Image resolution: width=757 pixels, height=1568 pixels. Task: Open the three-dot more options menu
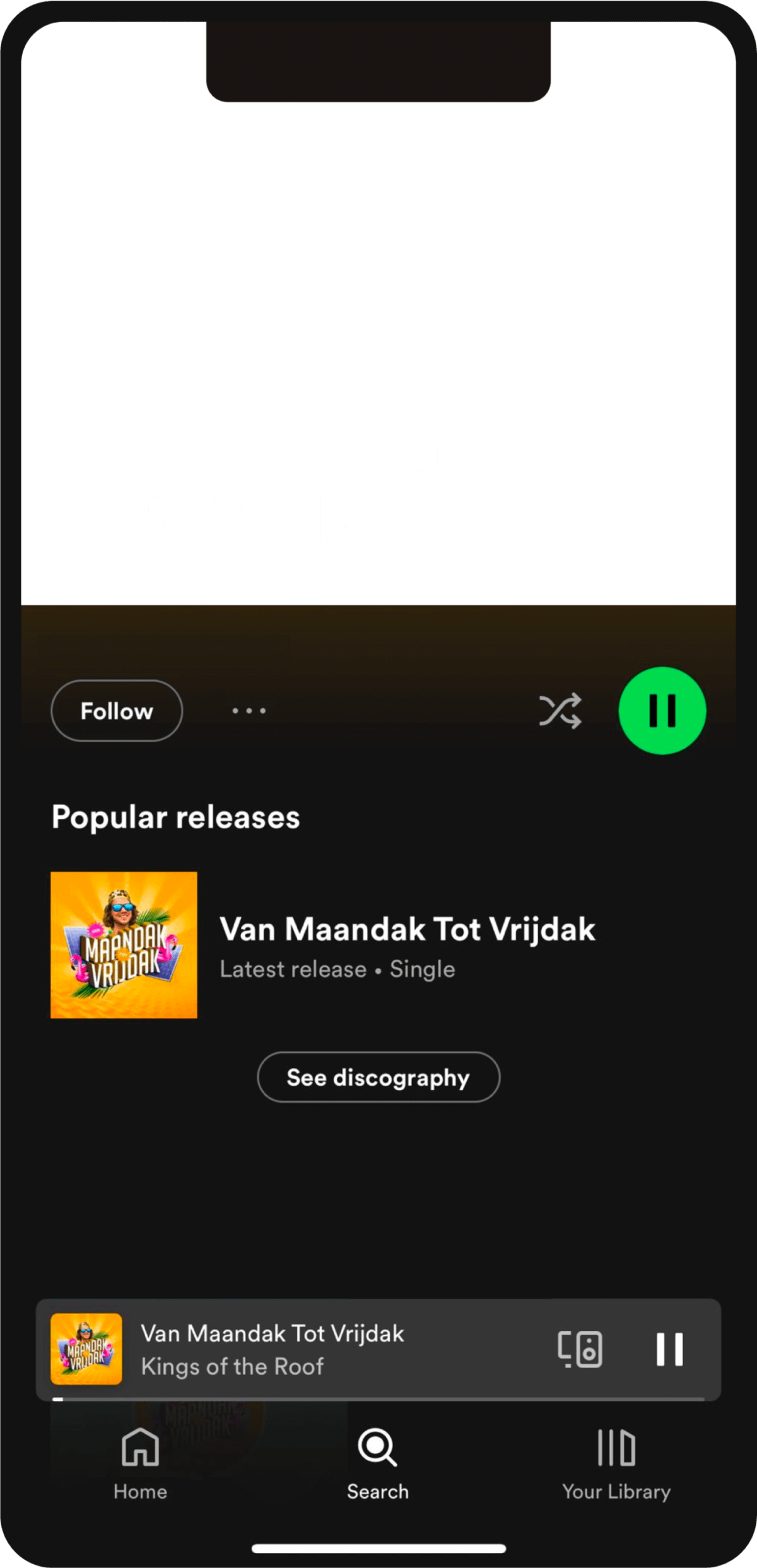(249, 711)
